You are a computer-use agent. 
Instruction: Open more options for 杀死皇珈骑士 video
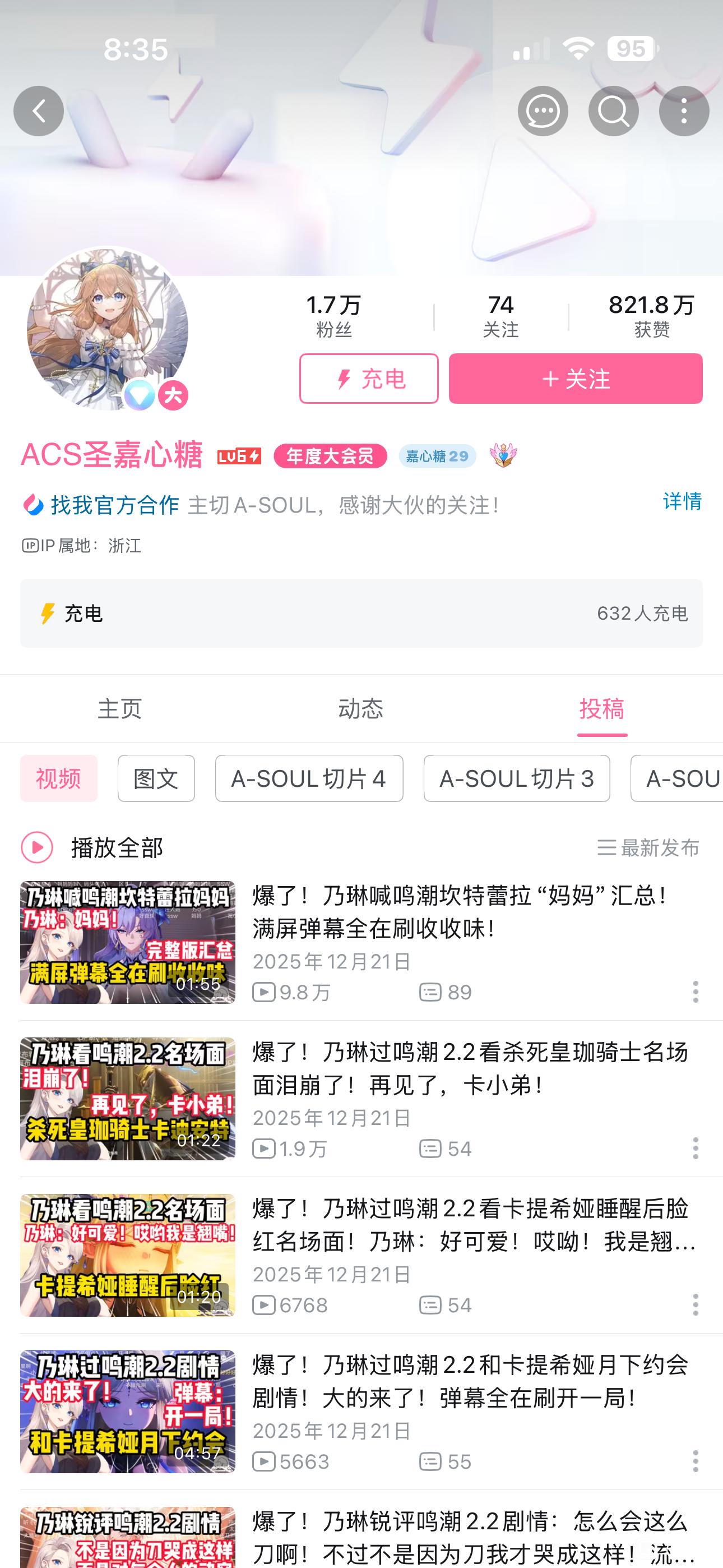point(696,1148)
